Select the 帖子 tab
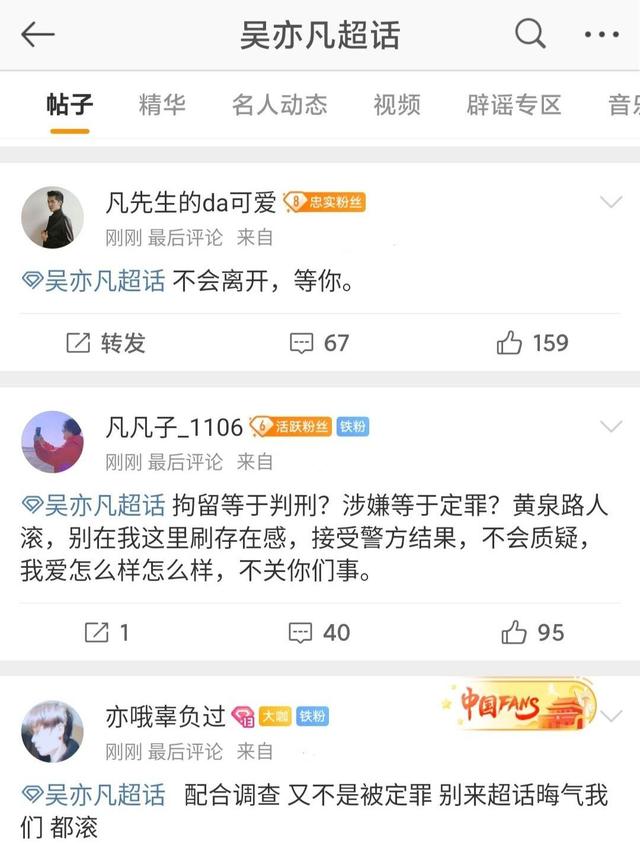Viewport: 640px width, 844px height. tap(69, 104)
